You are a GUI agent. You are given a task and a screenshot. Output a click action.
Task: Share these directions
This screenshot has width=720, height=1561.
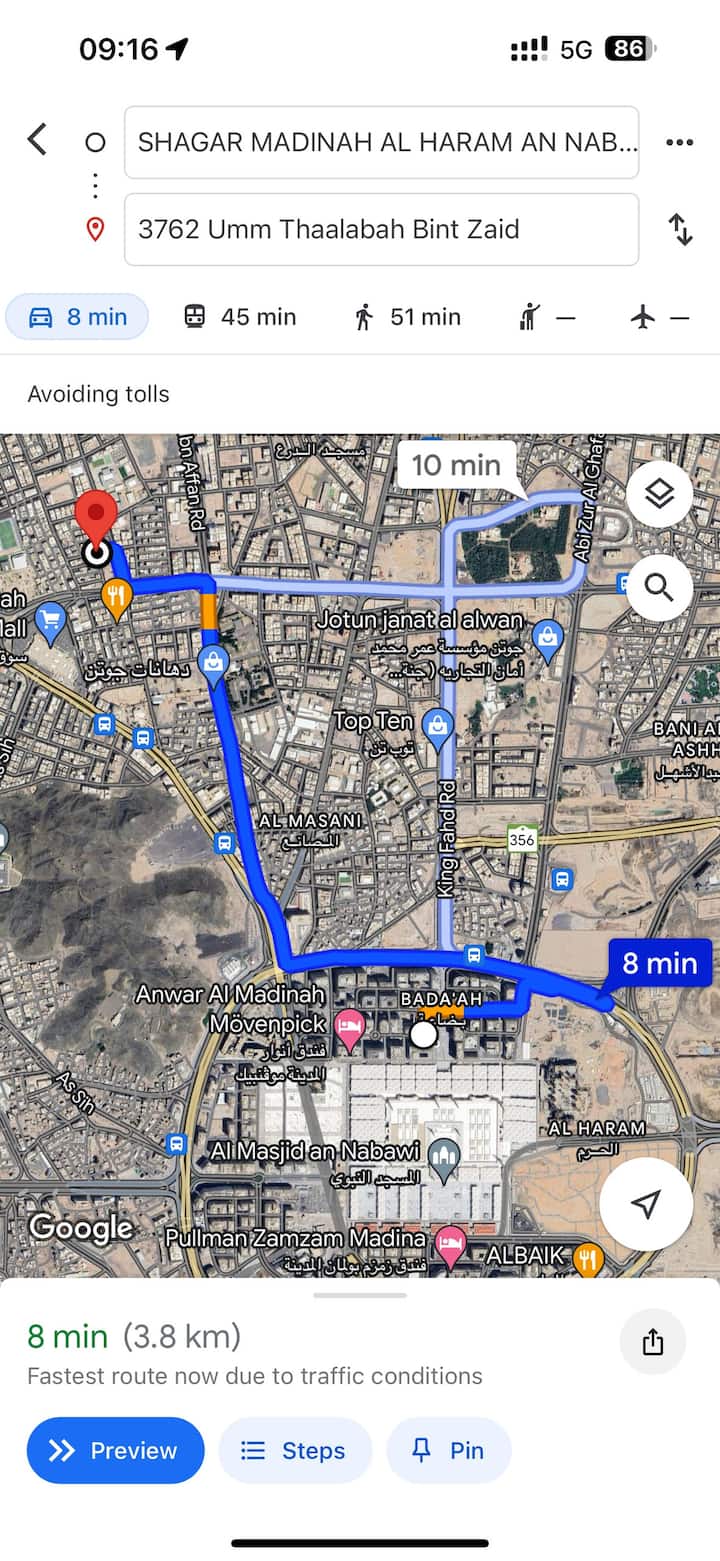[x=653, y=1341]
